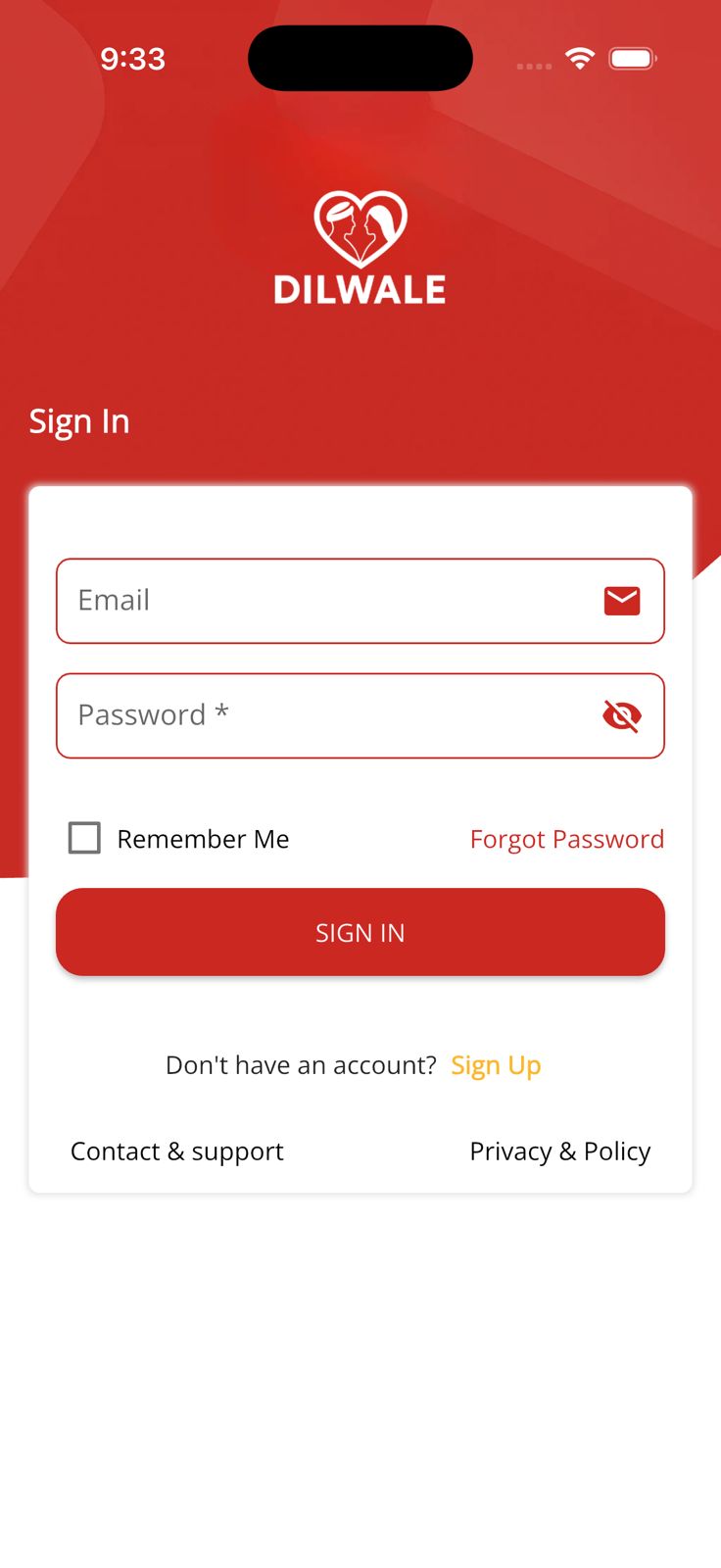Click the Password input field

click(x=294, y=715)
